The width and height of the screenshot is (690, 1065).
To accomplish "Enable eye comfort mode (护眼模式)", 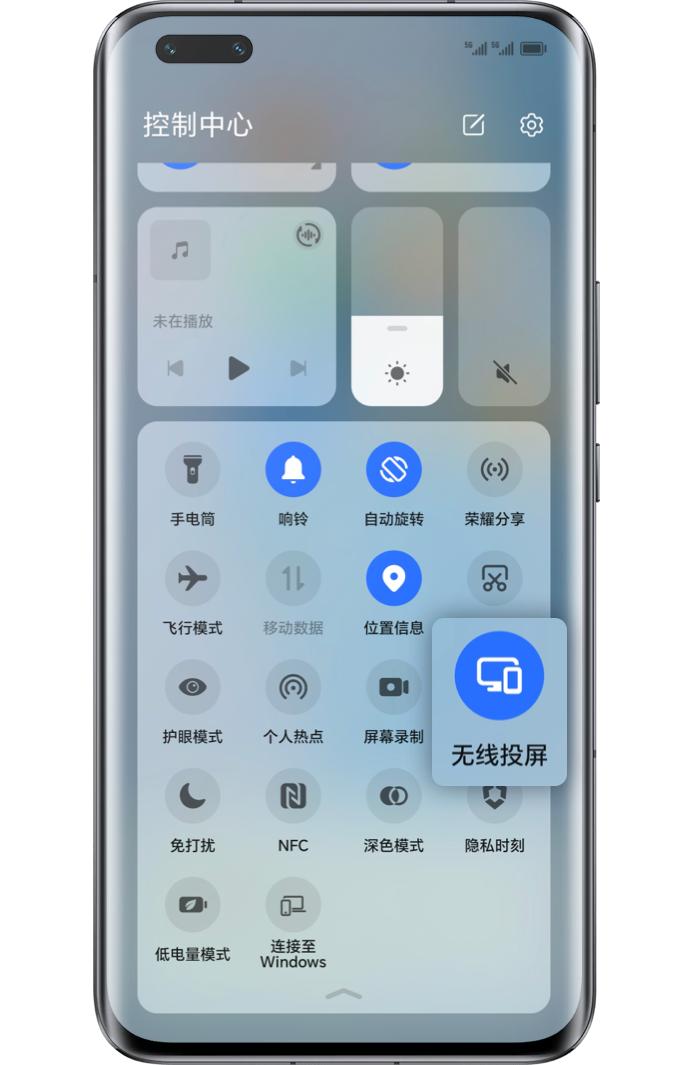I will (192, 687).
